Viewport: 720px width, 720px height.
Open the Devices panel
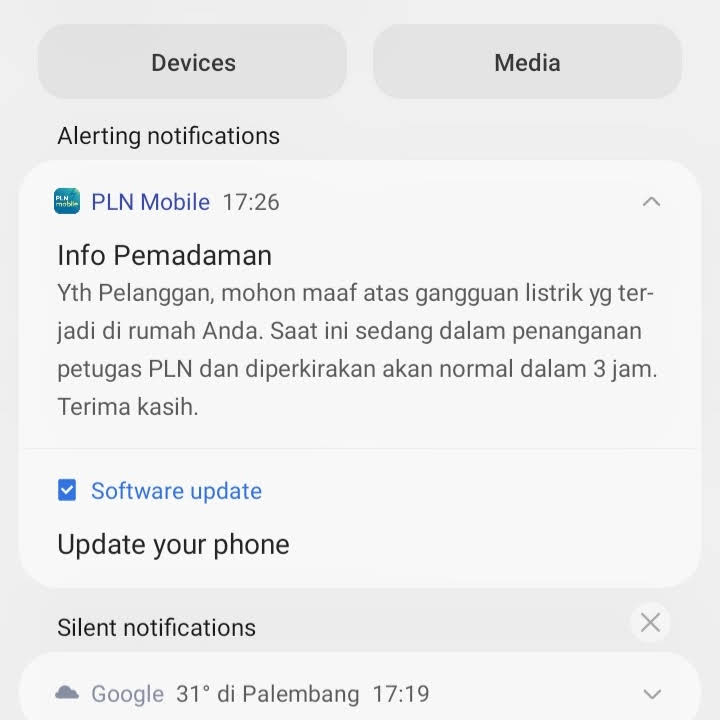point(193,62)
